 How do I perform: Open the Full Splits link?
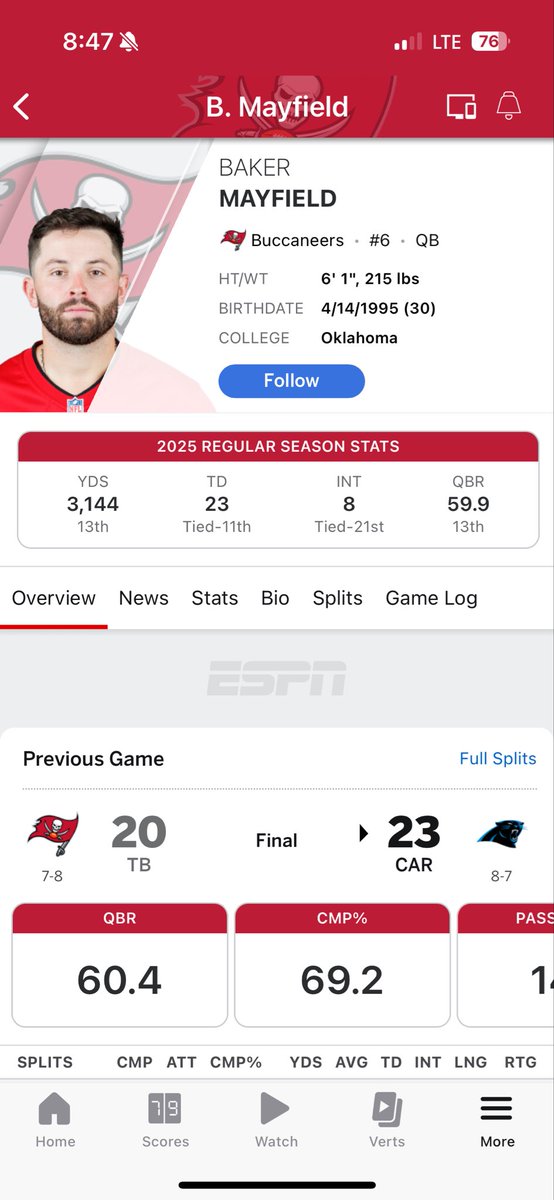(497, 759)
